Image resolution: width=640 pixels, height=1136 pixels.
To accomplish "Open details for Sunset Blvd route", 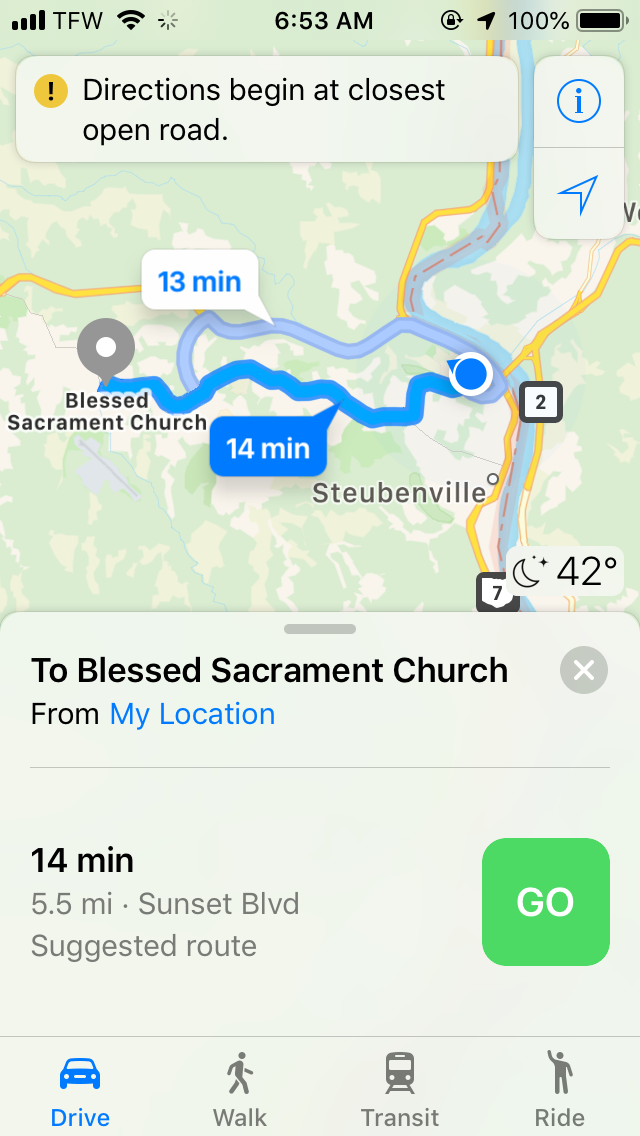I will 200,902.
